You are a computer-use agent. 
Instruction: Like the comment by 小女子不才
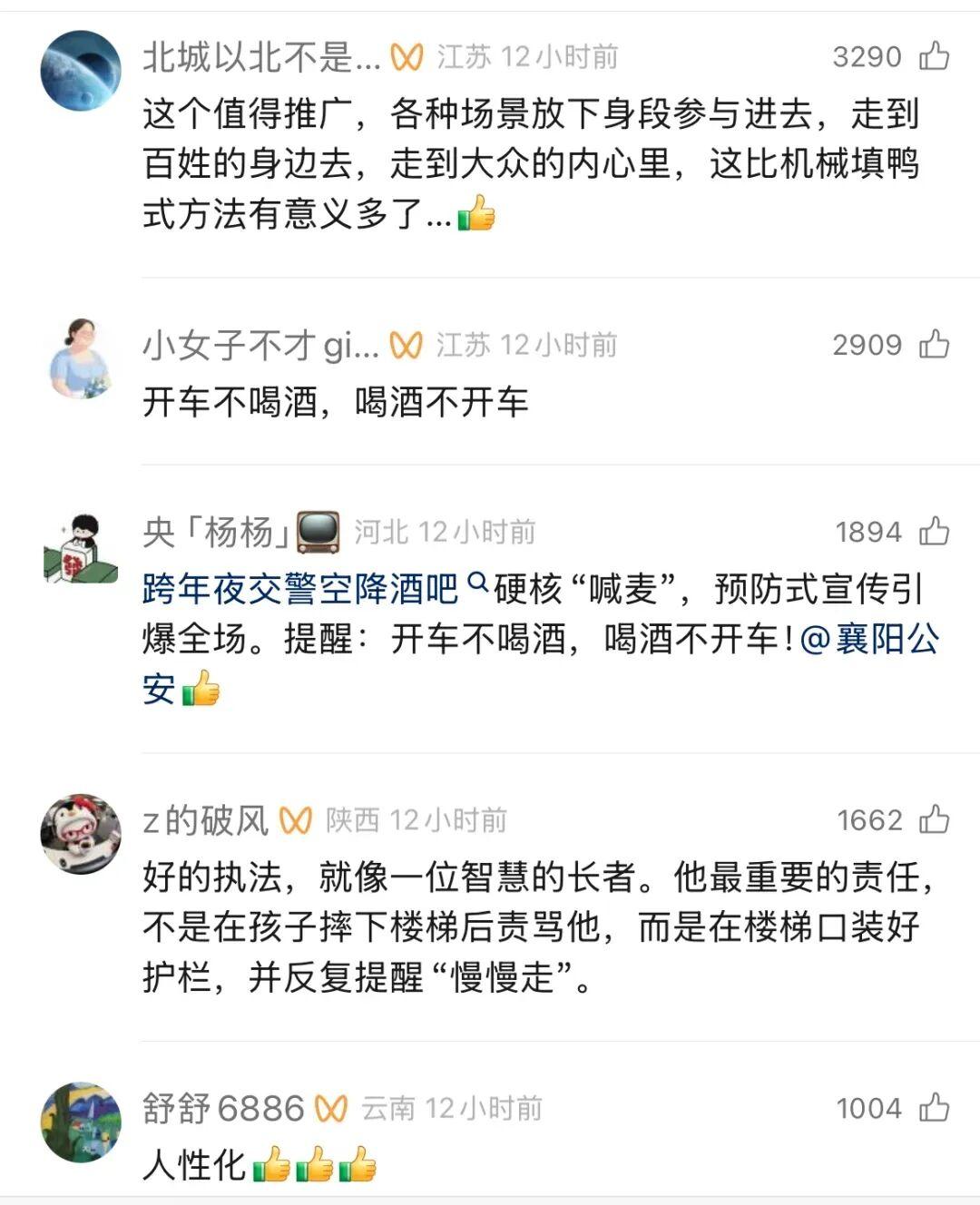pos(934,345)
